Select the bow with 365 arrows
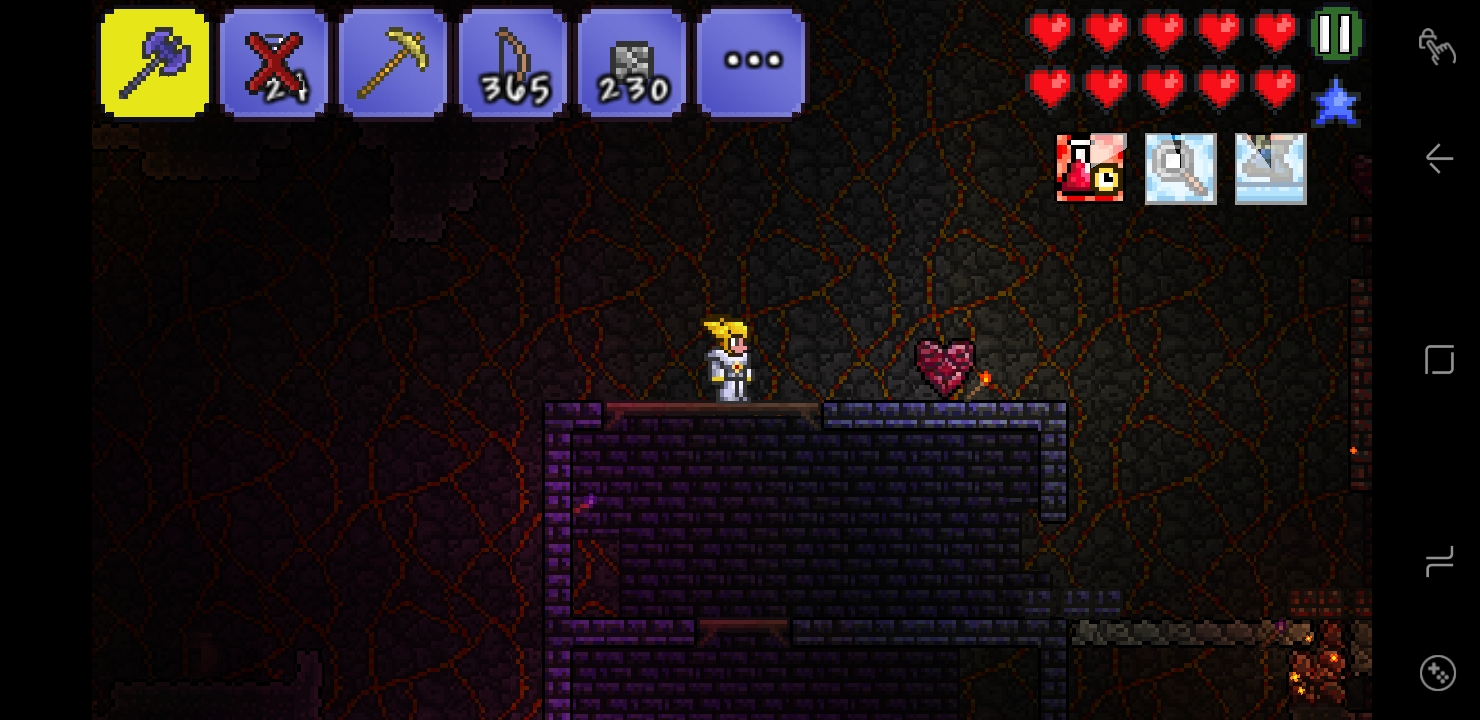The height and width of the screenshot is (720, 1480). [513, 63]
